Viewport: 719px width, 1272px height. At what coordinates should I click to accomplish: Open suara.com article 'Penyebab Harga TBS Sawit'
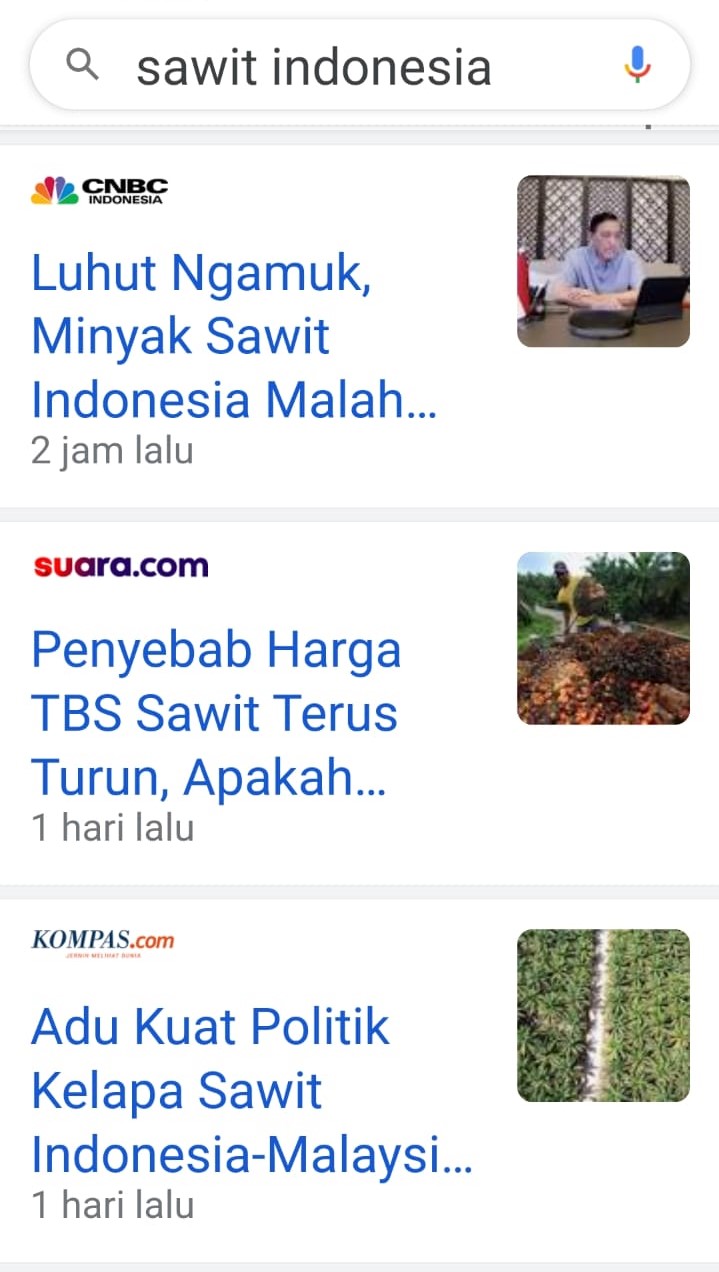215,714
